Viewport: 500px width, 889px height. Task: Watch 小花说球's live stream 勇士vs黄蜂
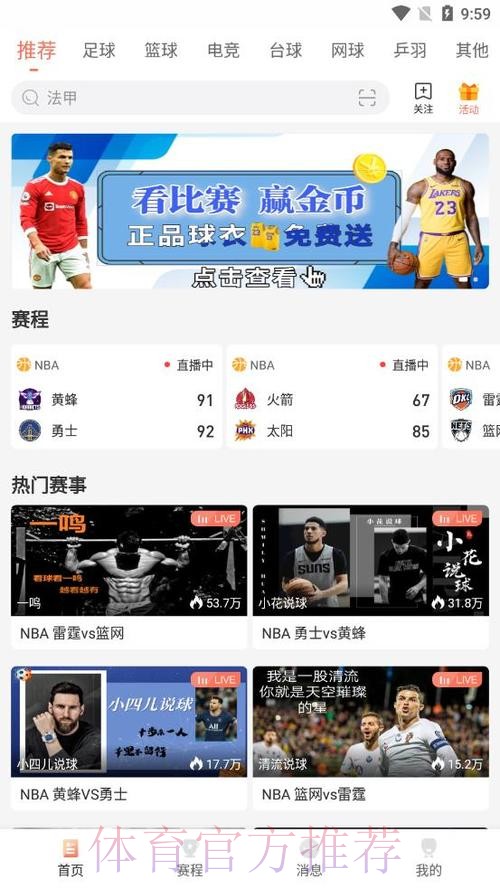371,577
